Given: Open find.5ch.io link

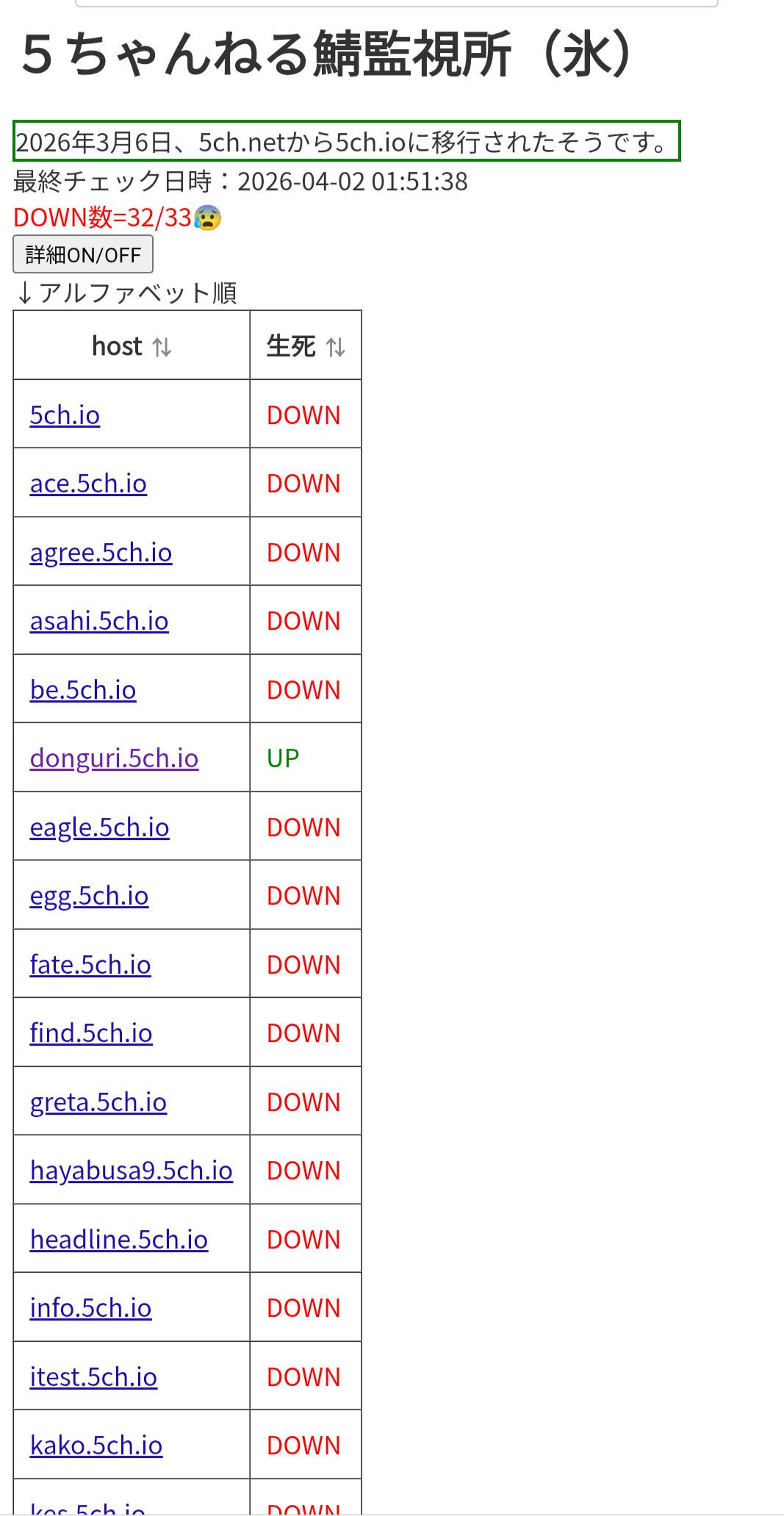Looking at the screenshot, I should click(x=91, y=1033).
